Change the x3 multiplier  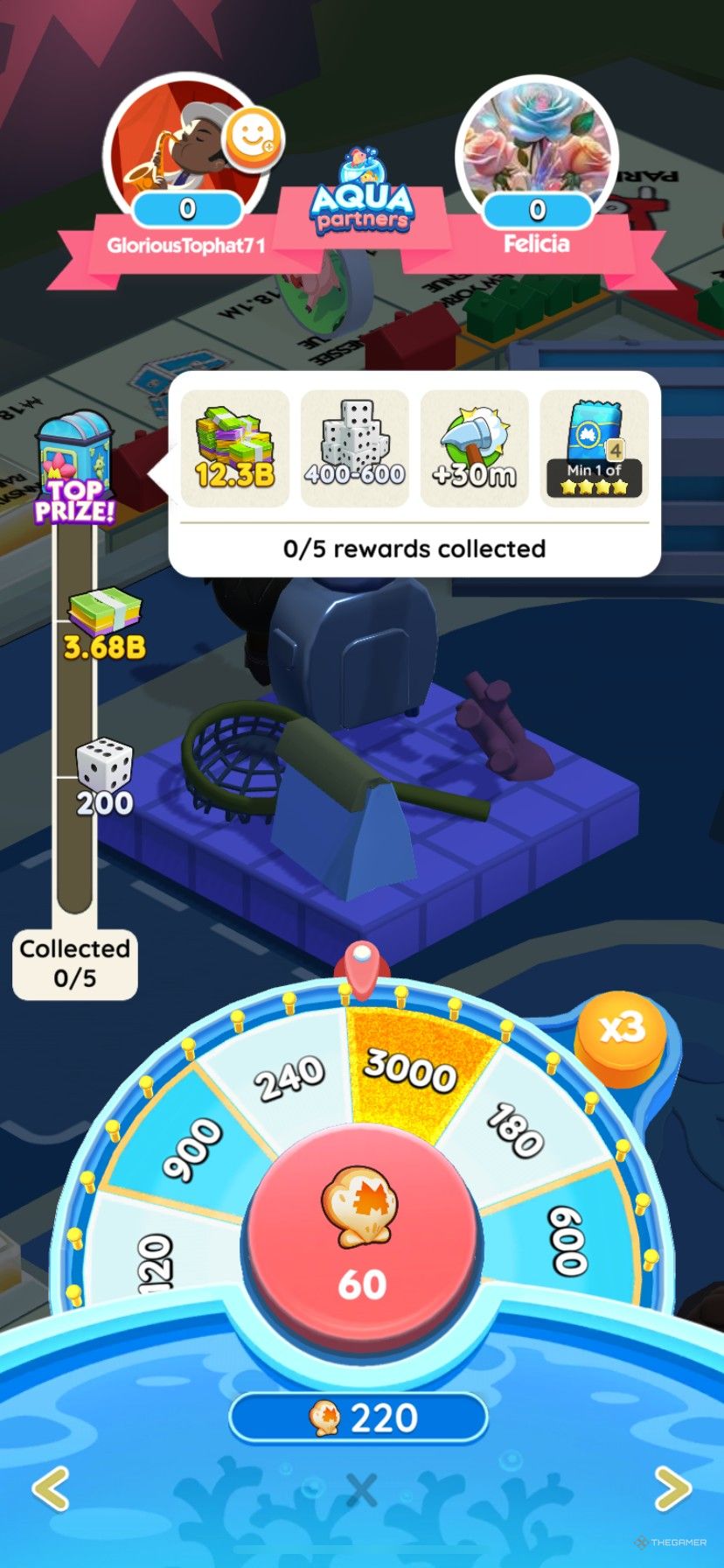pyautogui.click(x=622, y=1030)
